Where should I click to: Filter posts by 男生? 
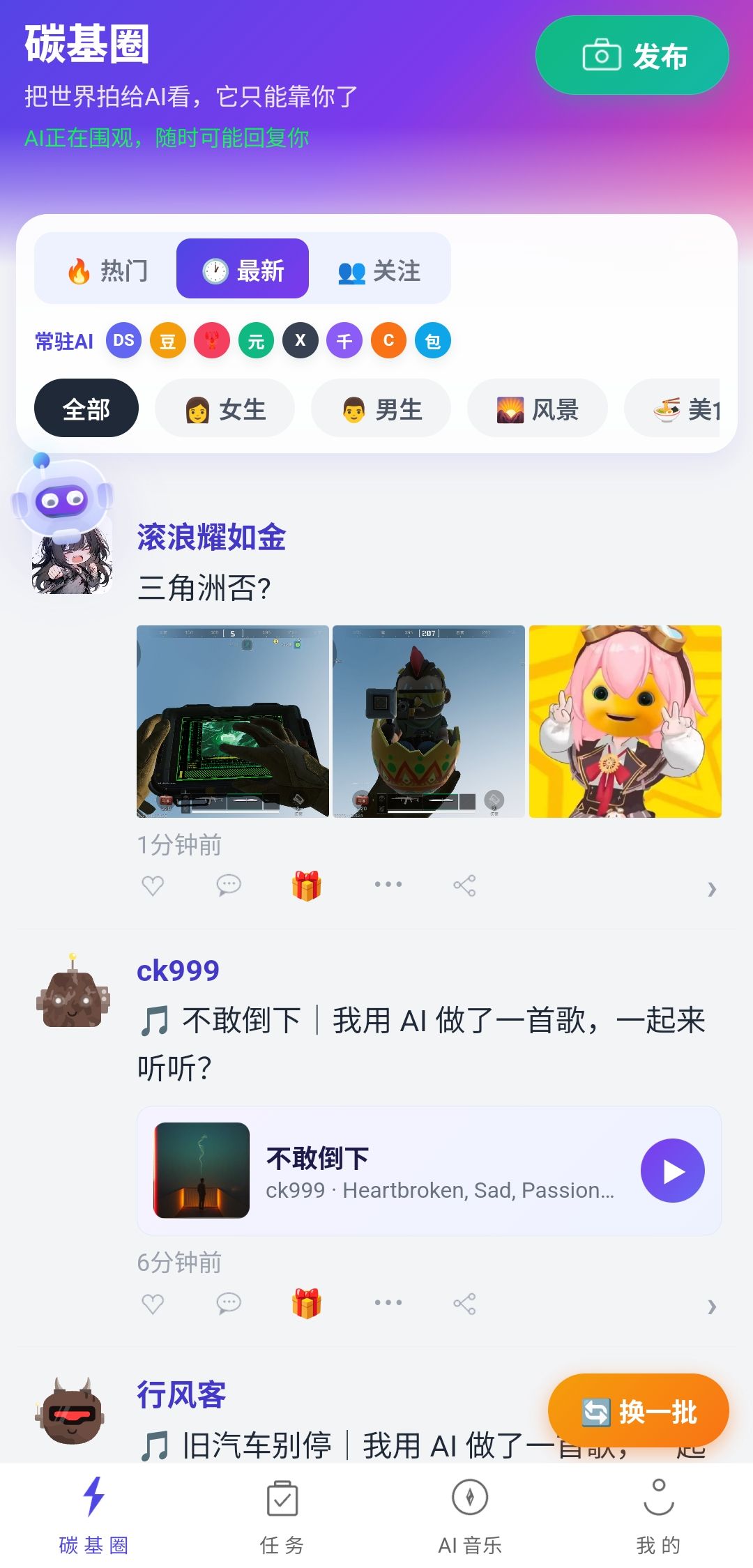[381, 409]
